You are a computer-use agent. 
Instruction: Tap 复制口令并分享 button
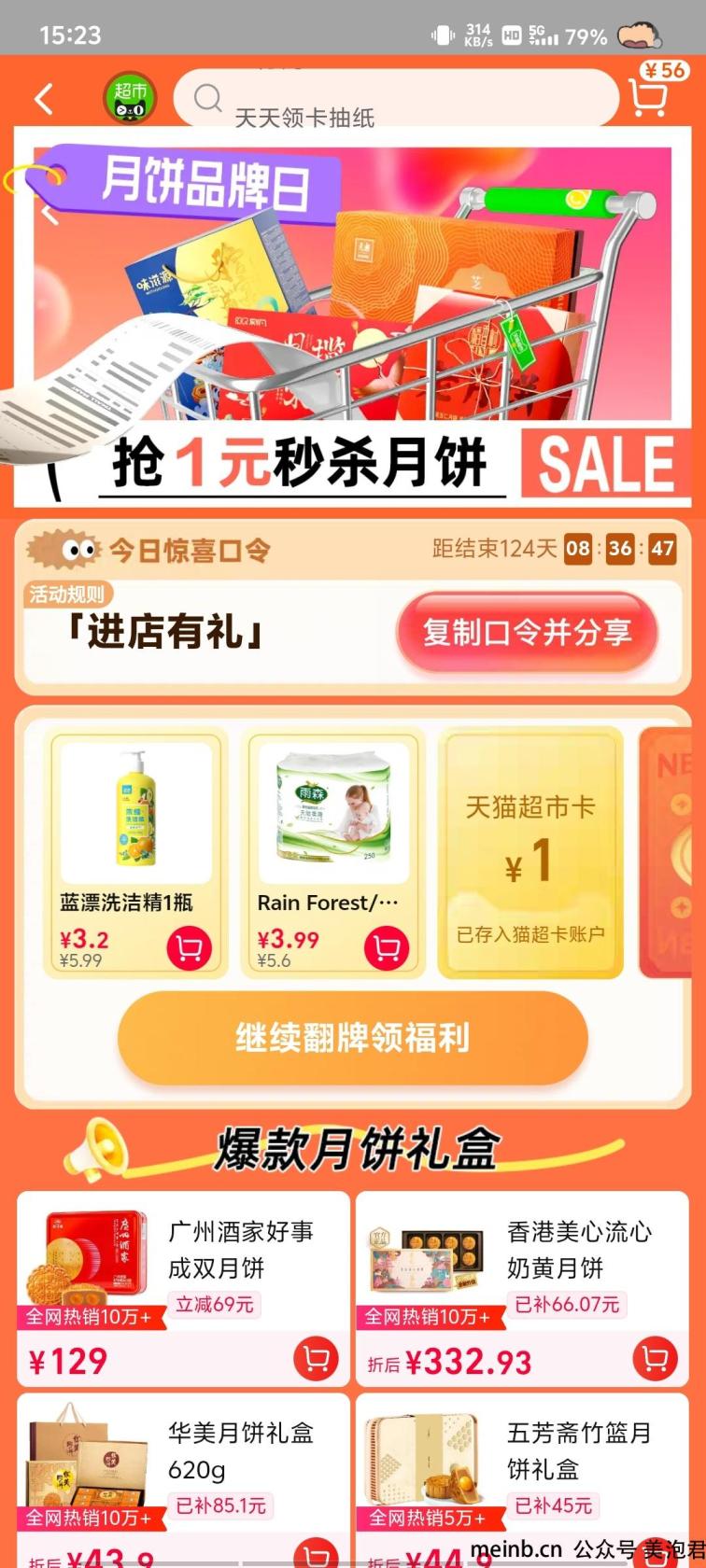pyautogui.click(x=527, y=633)
